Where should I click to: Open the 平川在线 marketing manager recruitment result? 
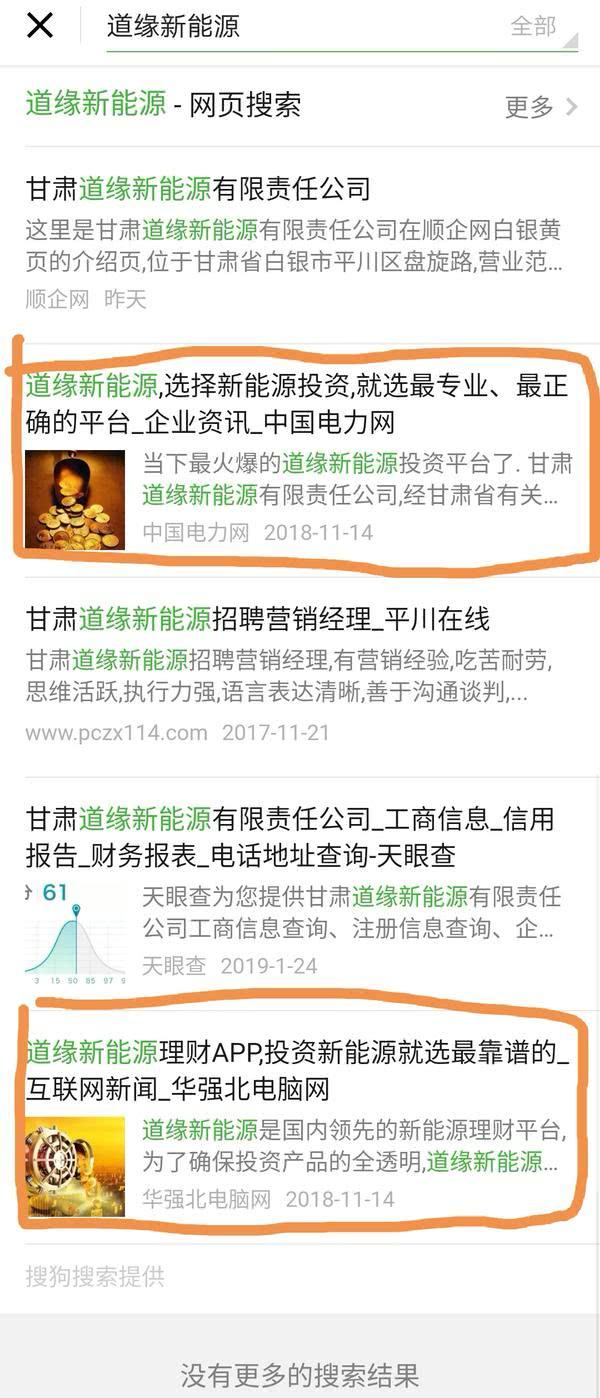(x=258, y=619)
